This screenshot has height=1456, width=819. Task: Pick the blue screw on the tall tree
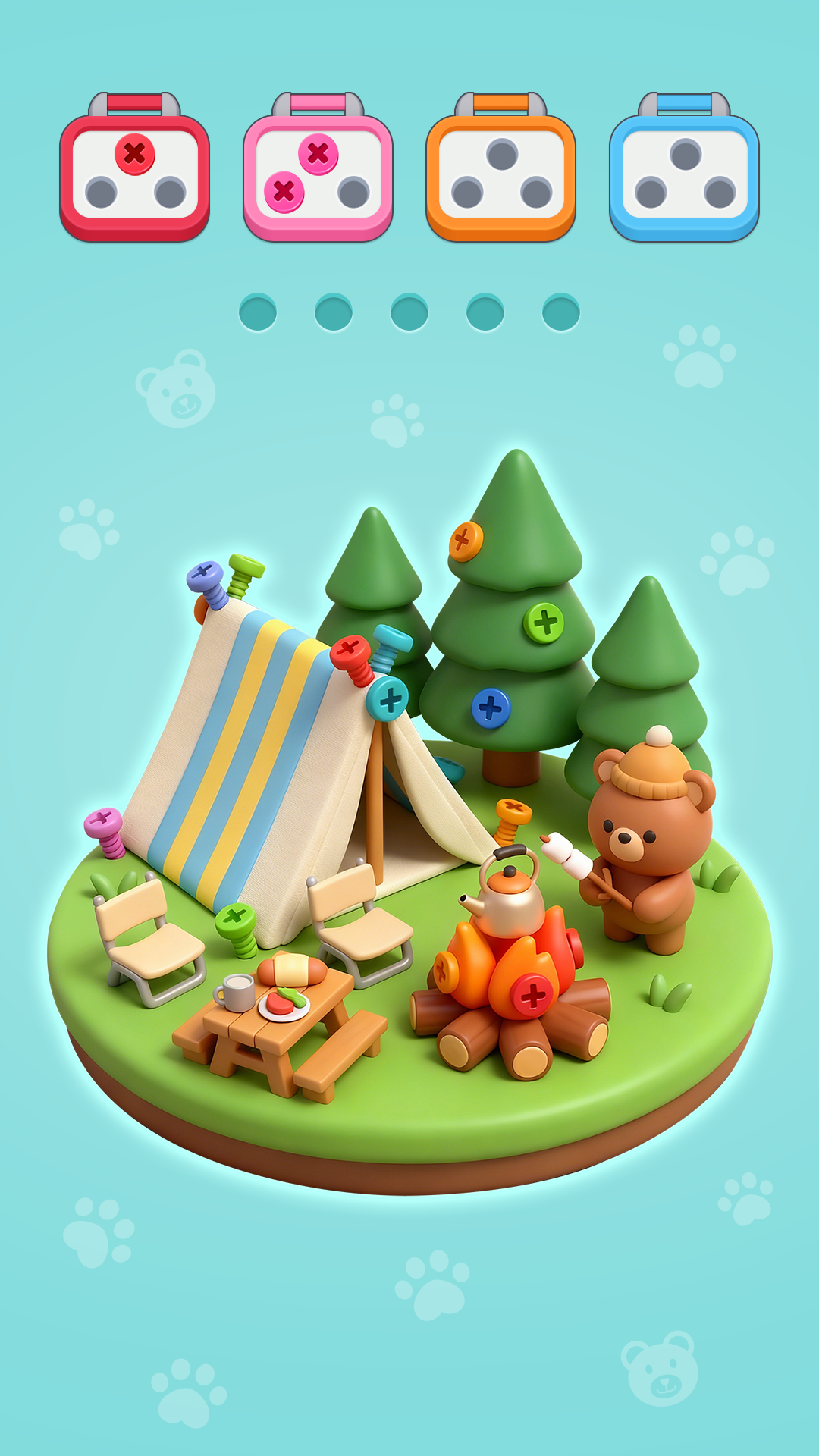pos(491,709)
